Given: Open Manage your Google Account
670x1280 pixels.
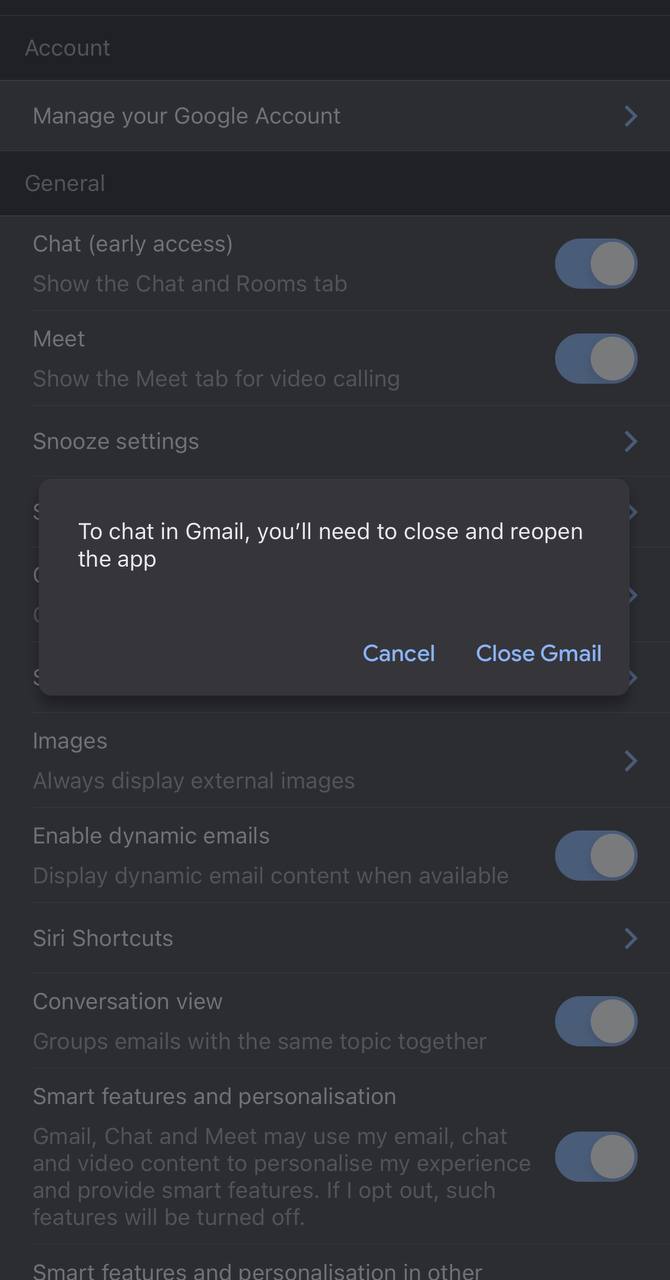Looking at the screenshot, I should coord(334,116).
